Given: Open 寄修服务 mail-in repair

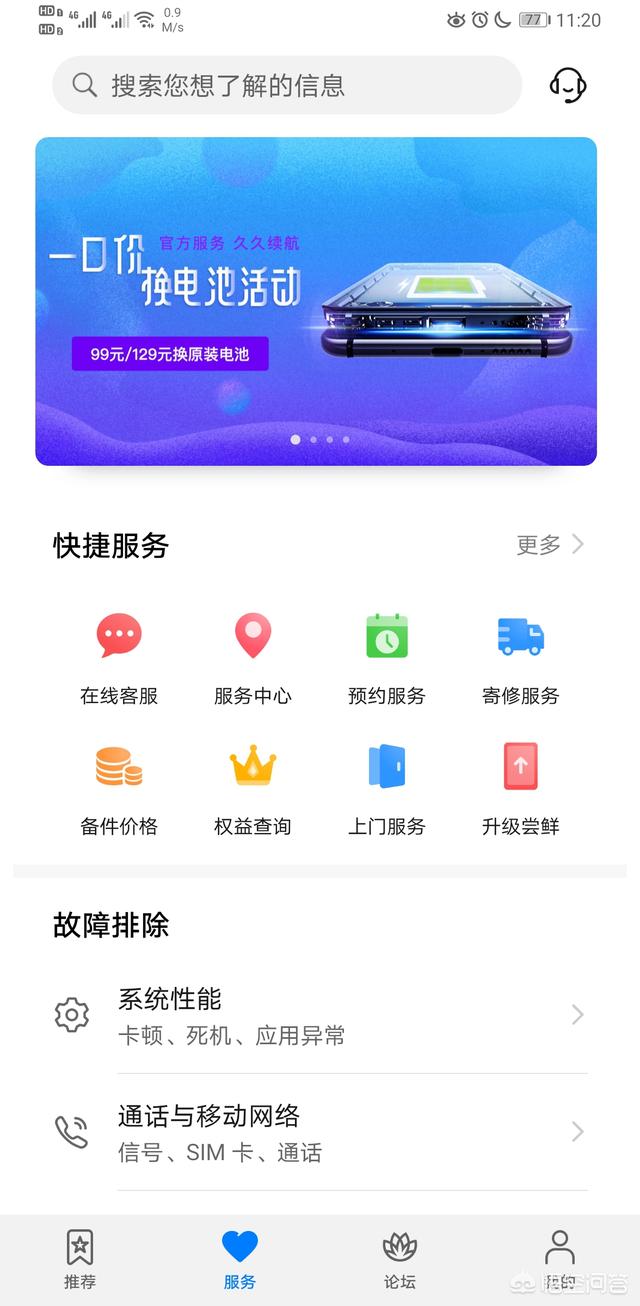Looking at the screenshot, I should [x=521, y=659].
